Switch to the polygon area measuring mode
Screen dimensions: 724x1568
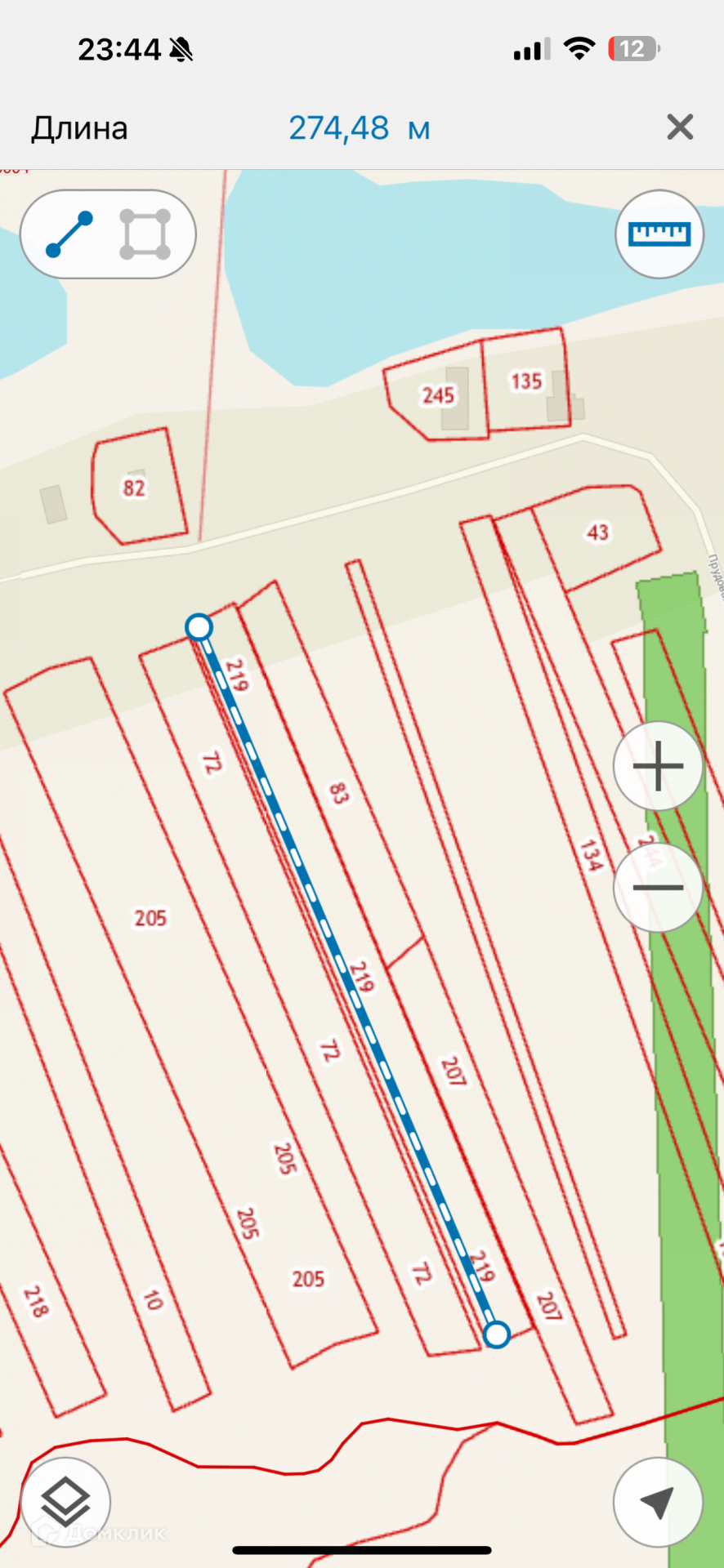[145, 234]
